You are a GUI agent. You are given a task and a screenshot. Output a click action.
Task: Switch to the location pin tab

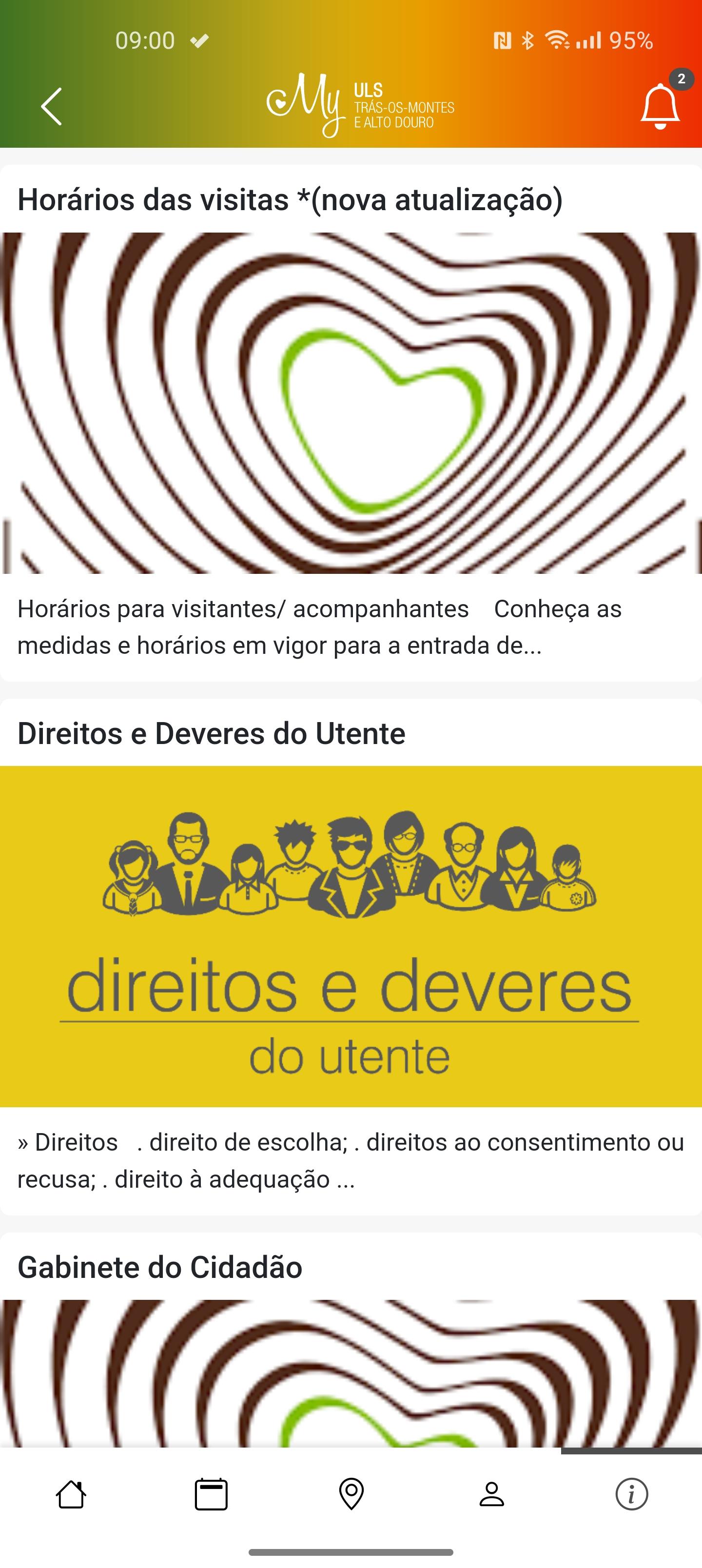(351, 1494)
